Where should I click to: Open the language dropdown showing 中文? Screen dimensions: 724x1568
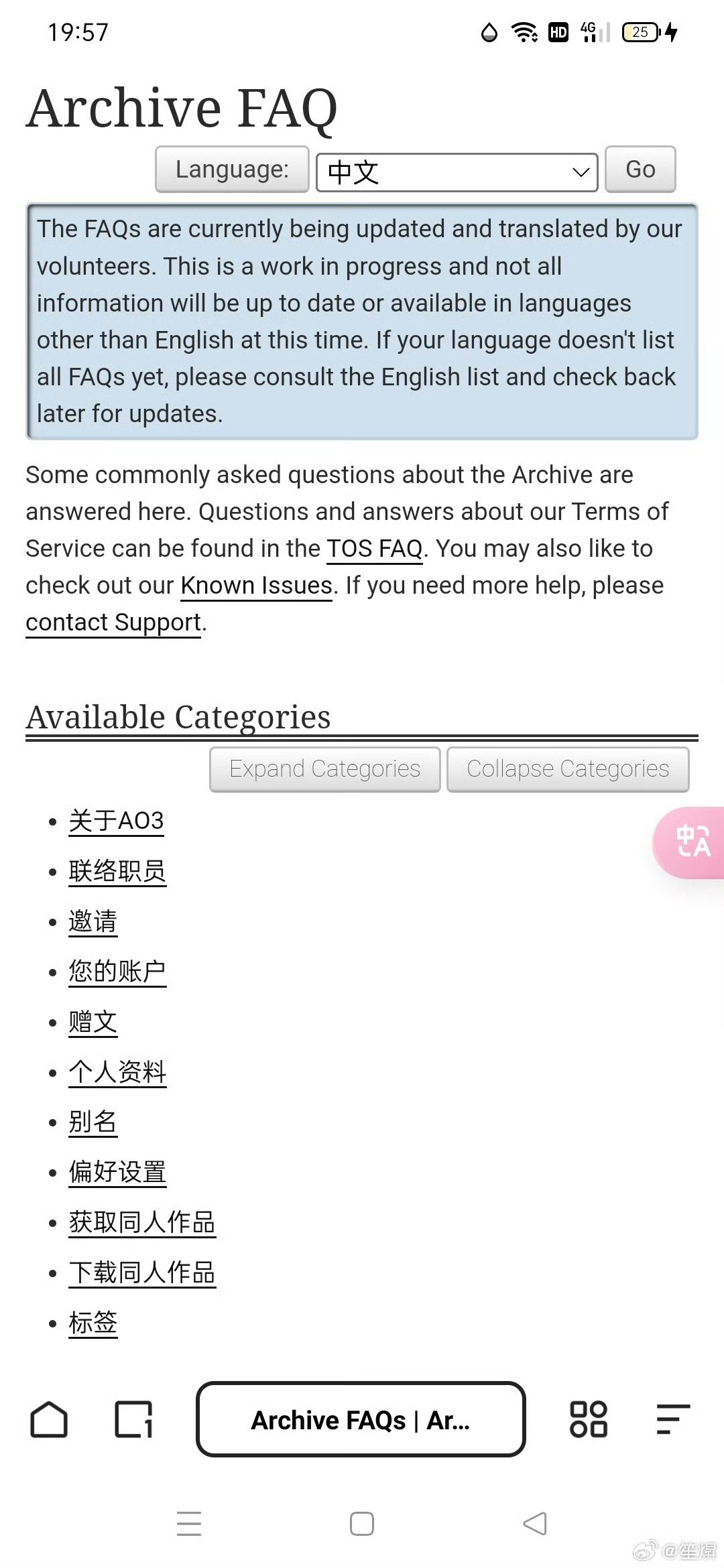pyautogui.click(x=457, y=172)
